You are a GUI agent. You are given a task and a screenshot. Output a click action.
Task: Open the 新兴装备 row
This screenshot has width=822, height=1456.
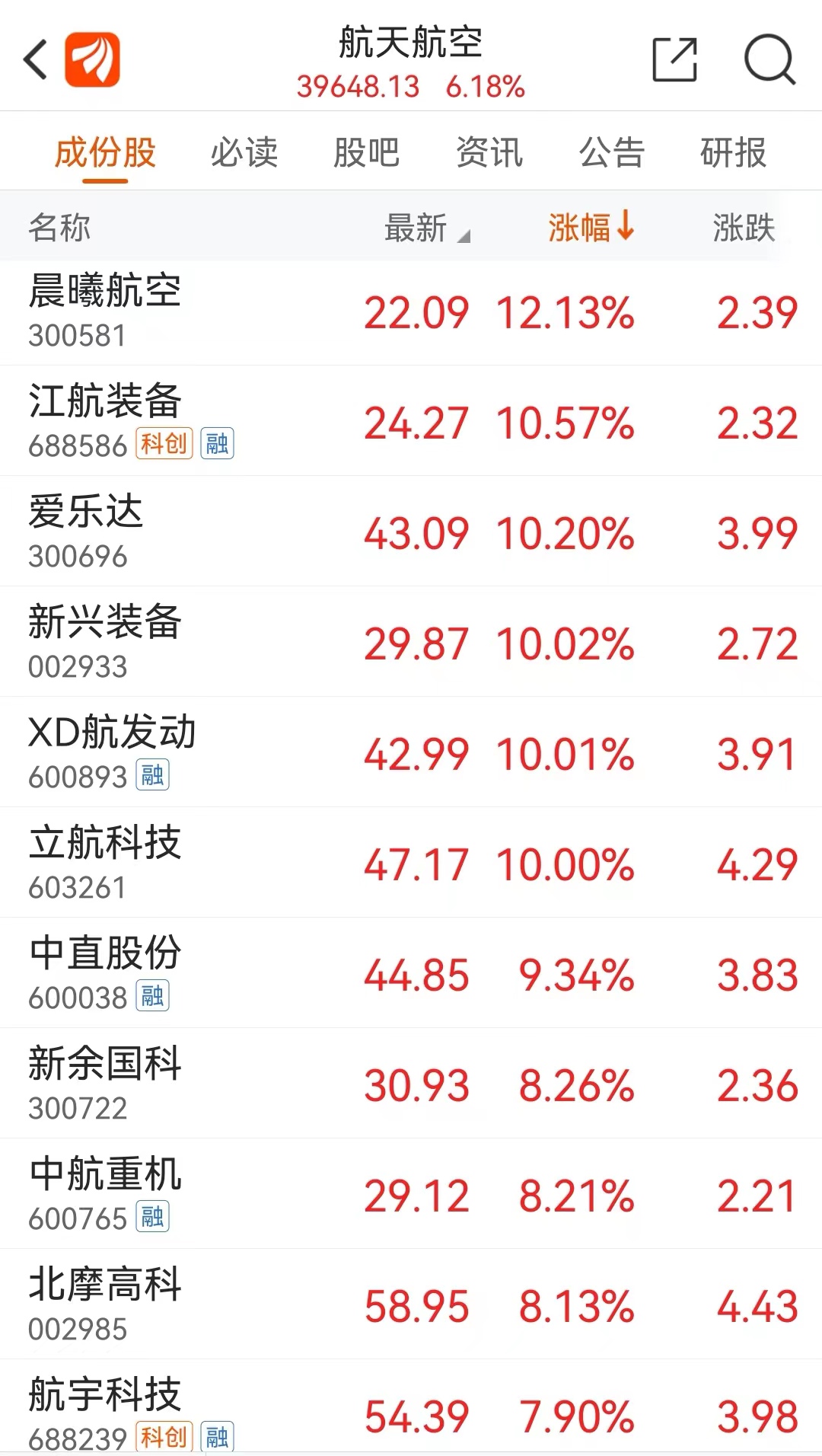[x=411, y=642]
